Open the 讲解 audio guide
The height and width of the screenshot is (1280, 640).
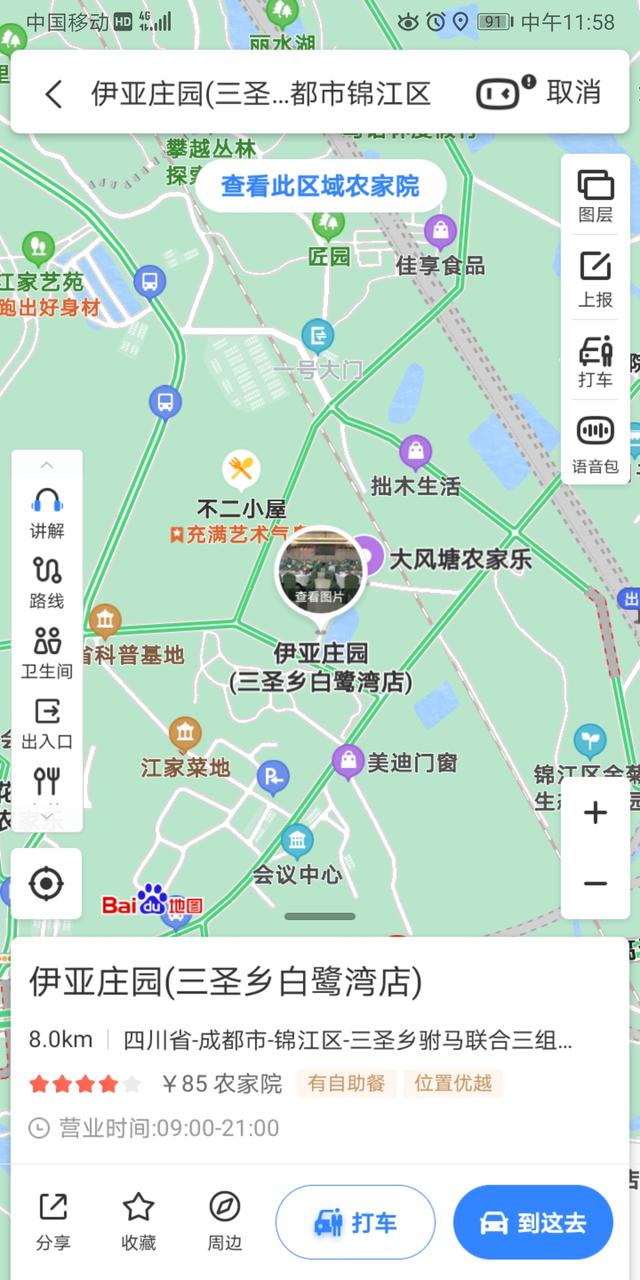click(47, 512)
